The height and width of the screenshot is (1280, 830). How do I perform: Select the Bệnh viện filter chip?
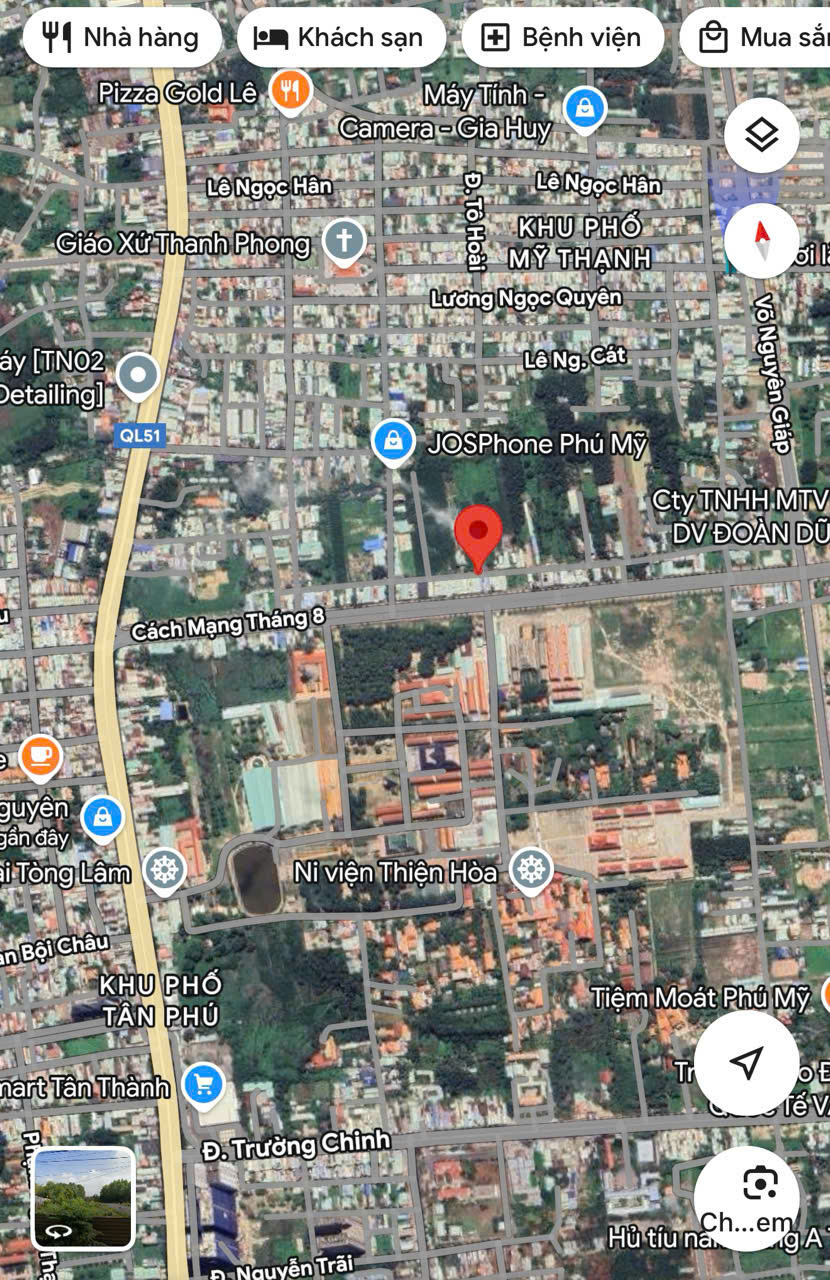pyautogui.click(x=562, y=38)
